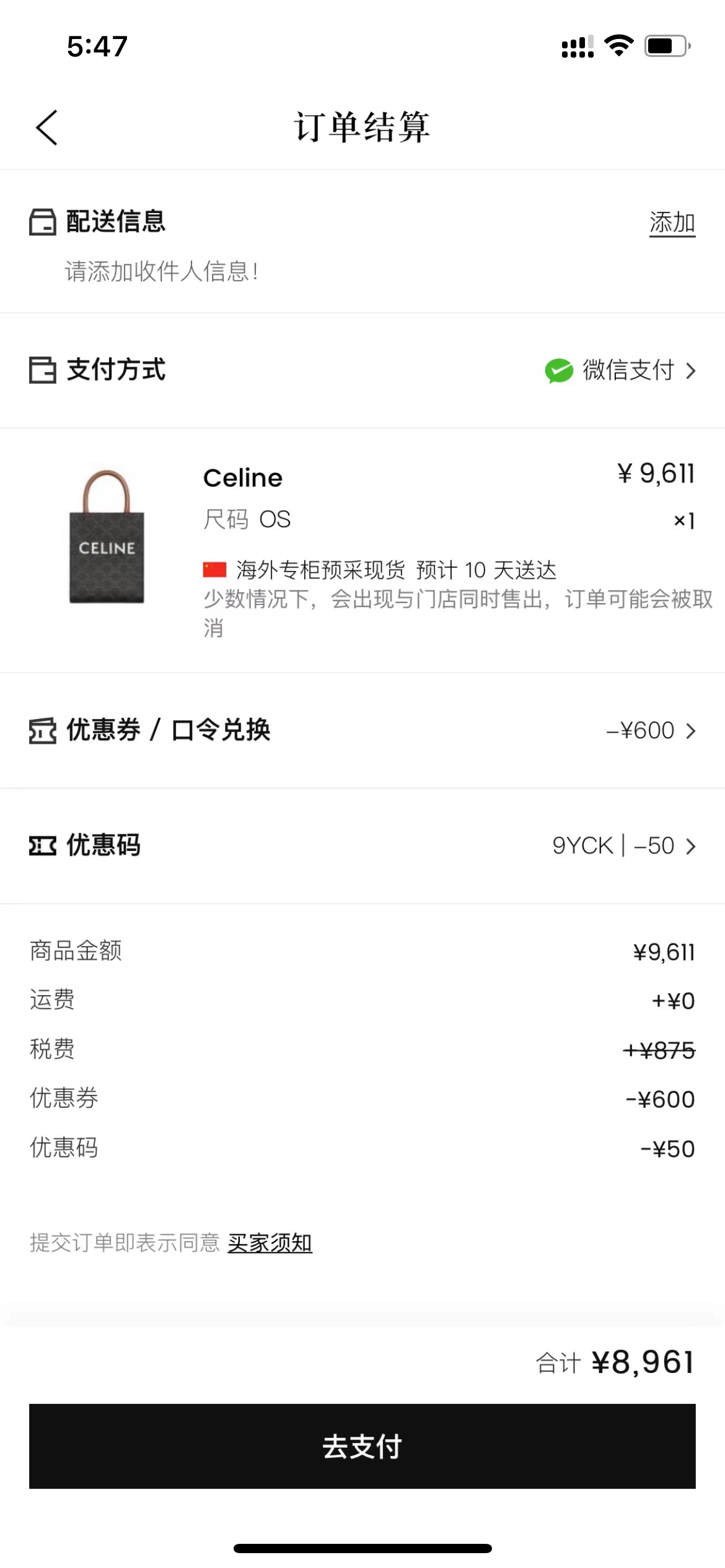Viewport: 725px width, 1568px height.
Task: Go back from the order checkout page
Action: [x=47, y=128]
